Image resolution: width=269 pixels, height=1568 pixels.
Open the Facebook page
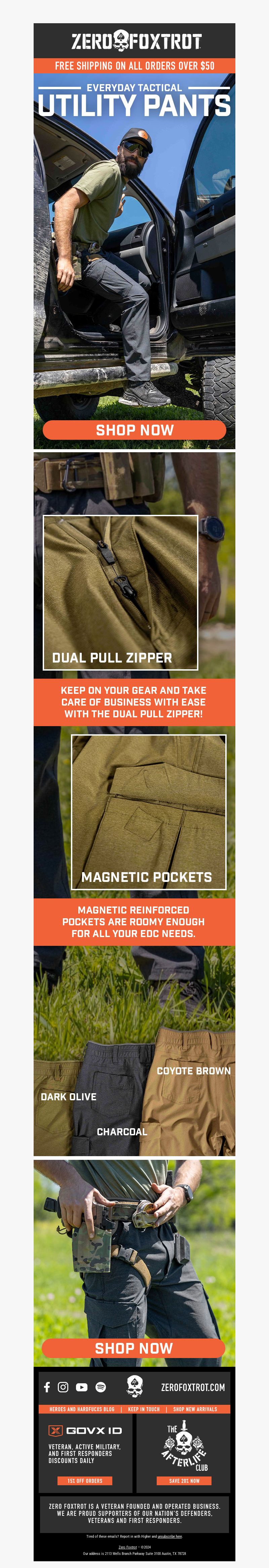click(47, 1387)
